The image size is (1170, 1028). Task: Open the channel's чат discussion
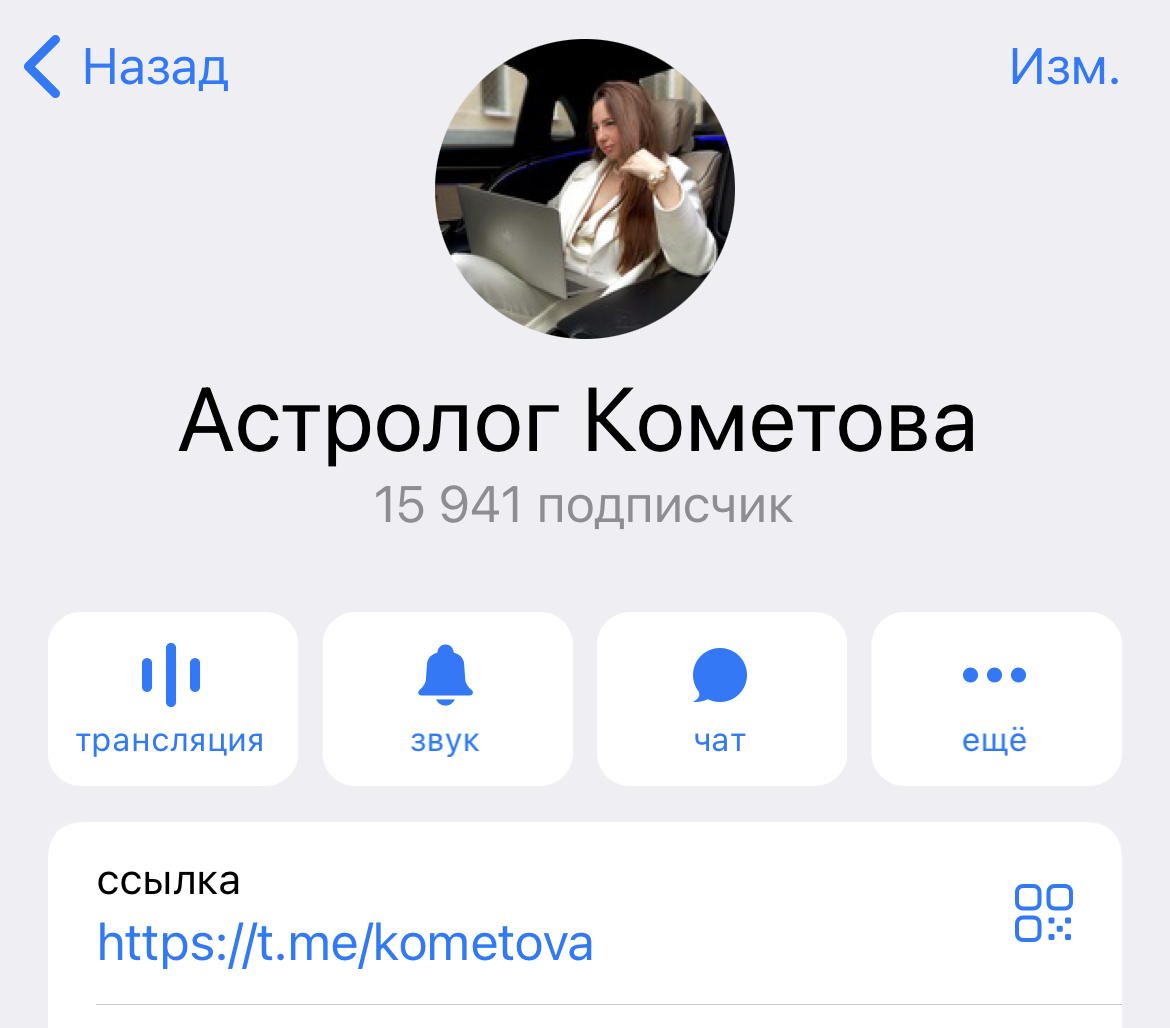coord(721,698)
